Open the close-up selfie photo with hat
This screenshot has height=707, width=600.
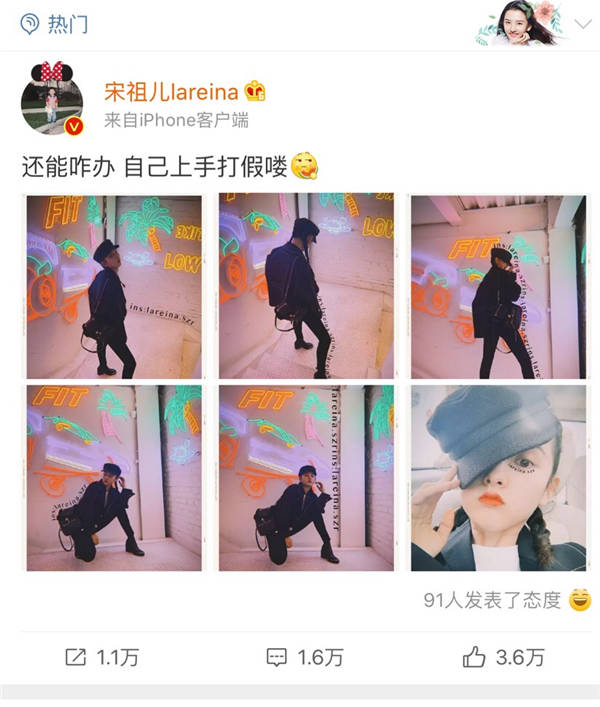[498, 478]
